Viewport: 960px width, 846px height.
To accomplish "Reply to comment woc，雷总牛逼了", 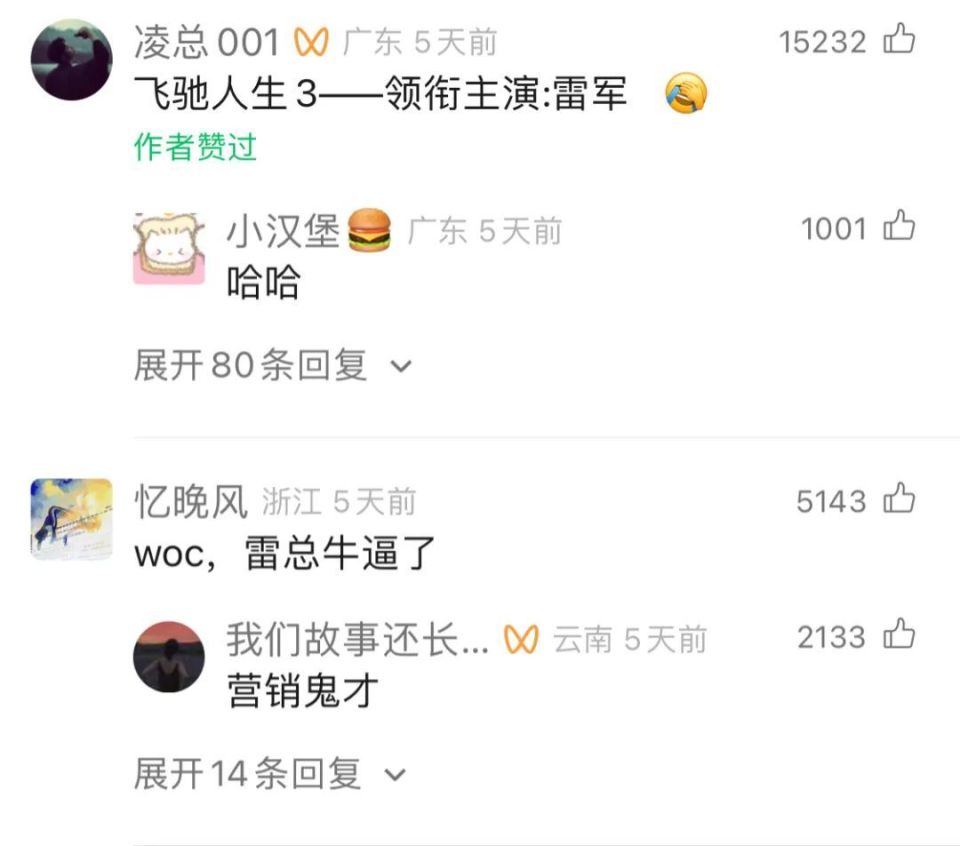I will (x=285, y=554).
